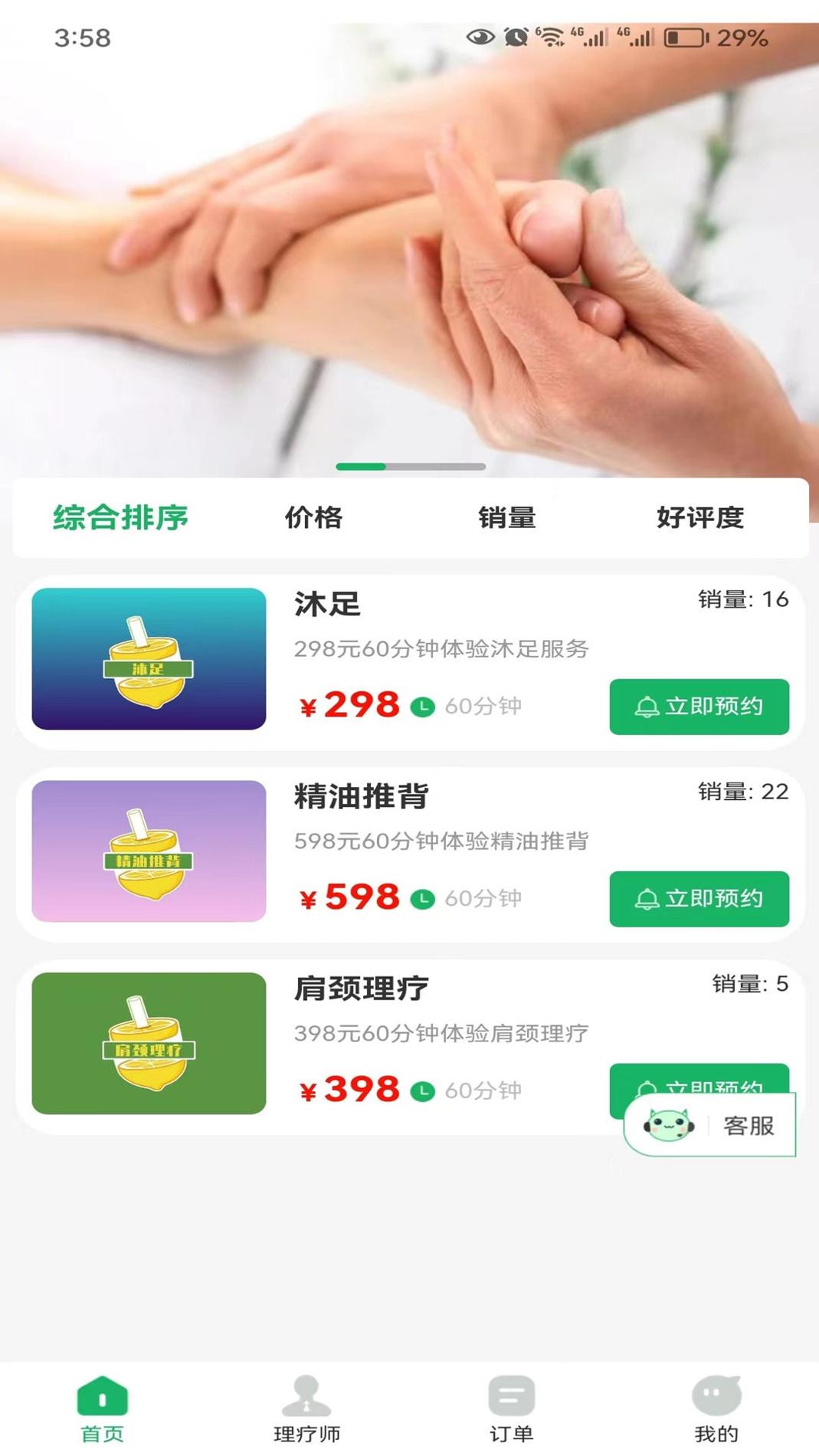The width and height of the screenshot is (819, 1456).
Task: Click the 肩颈理疗 service title
Action: point(361,987)
